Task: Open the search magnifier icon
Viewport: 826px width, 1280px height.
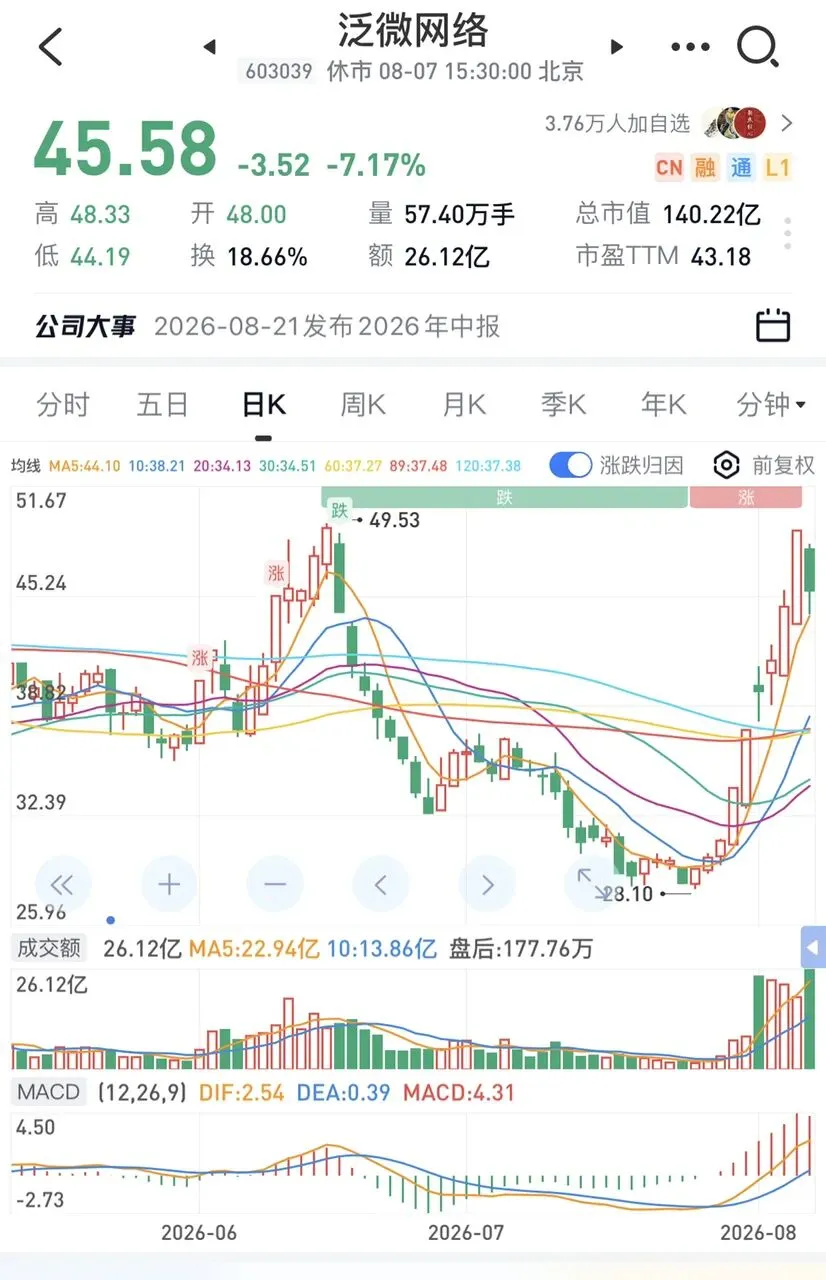Action: [759, 47]
